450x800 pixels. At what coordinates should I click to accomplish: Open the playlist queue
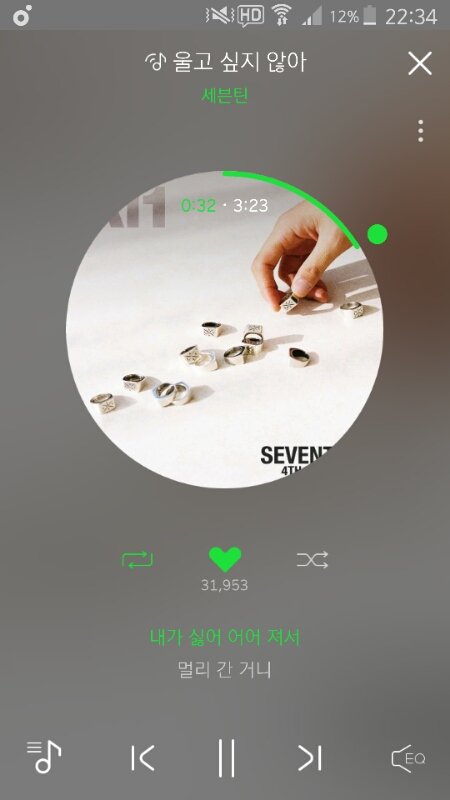click(x=44, y=757)
